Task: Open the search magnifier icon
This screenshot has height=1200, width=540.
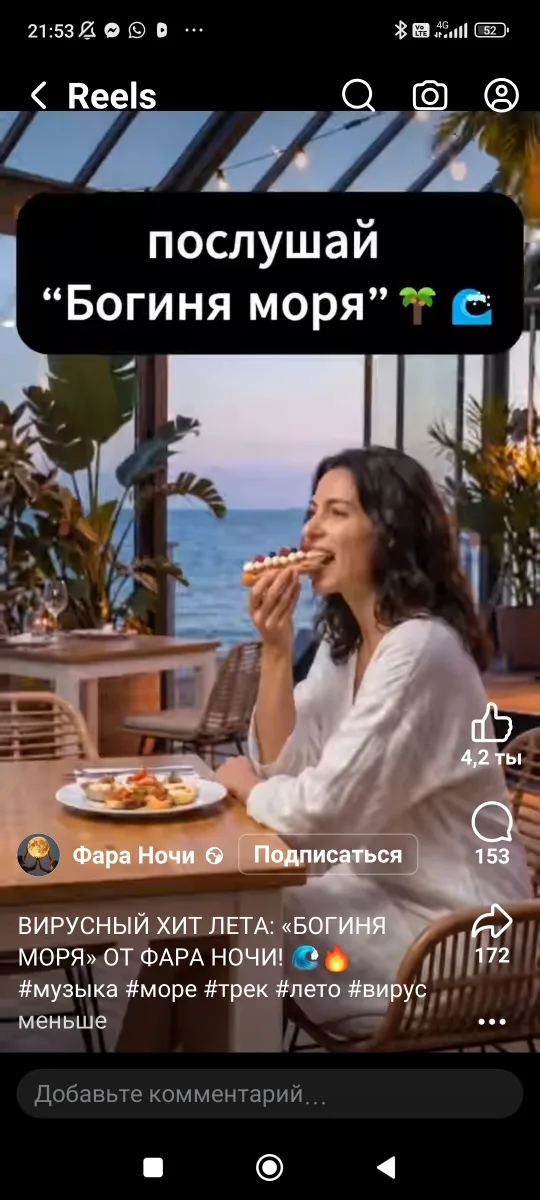Action: (358, 96)
